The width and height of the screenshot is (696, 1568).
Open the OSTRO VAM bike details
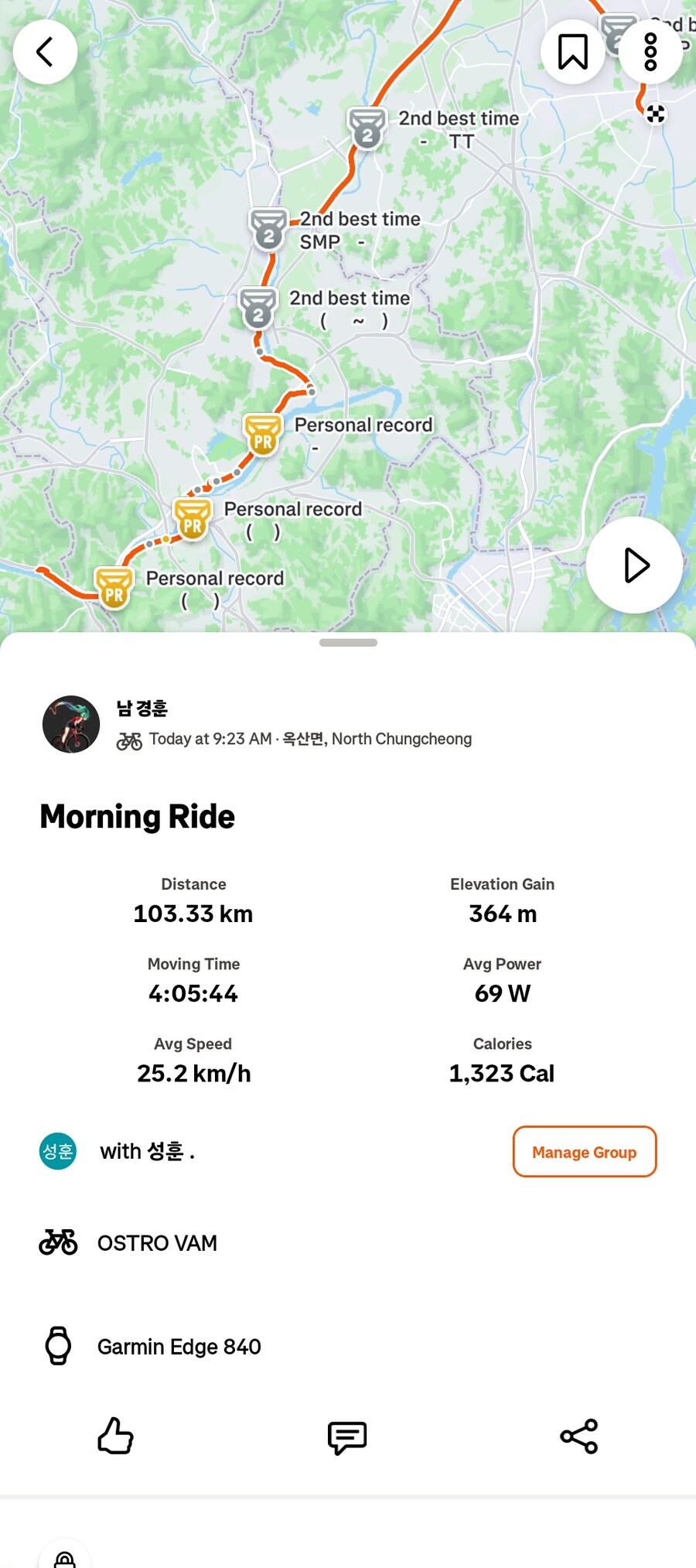[157, 1243]
